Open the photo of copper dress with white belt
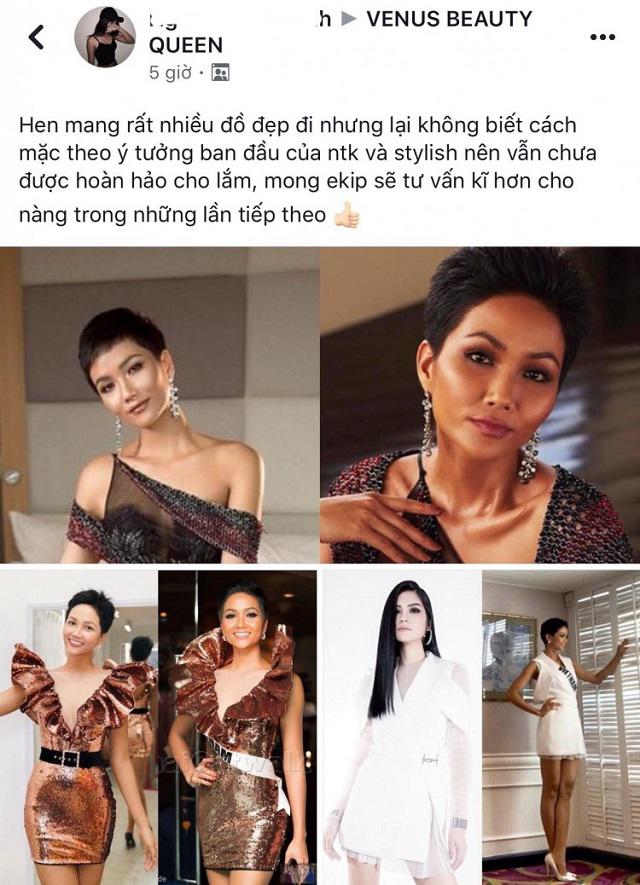The image size is (640, 885). coord(237,727)
